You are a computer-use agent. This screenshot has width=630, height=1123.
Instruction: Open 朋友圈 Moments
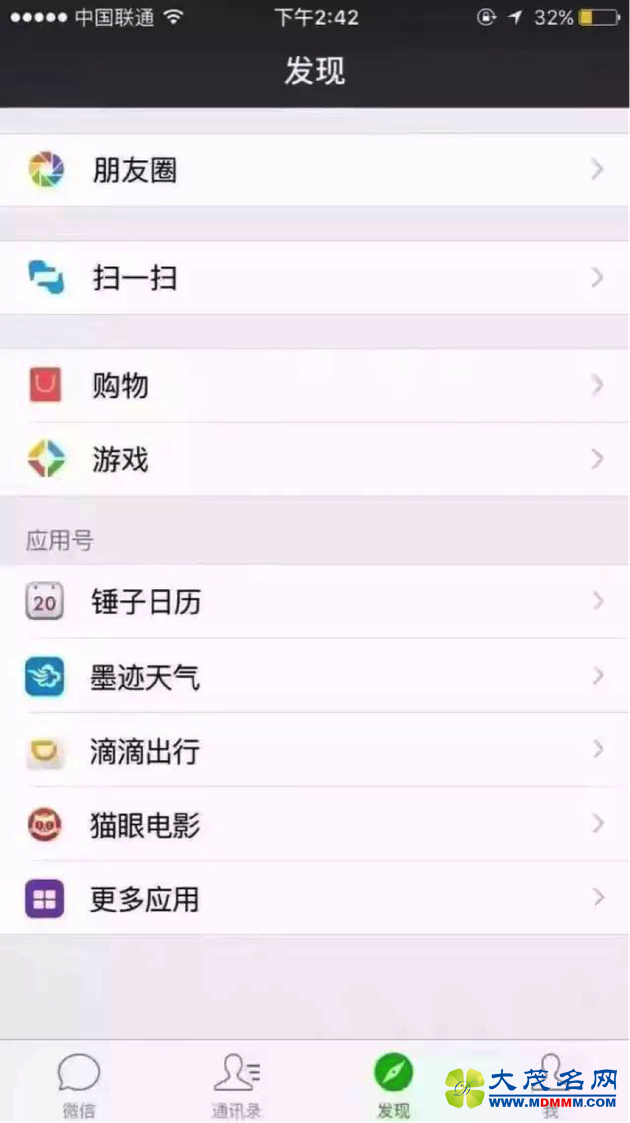coord(315,170)
